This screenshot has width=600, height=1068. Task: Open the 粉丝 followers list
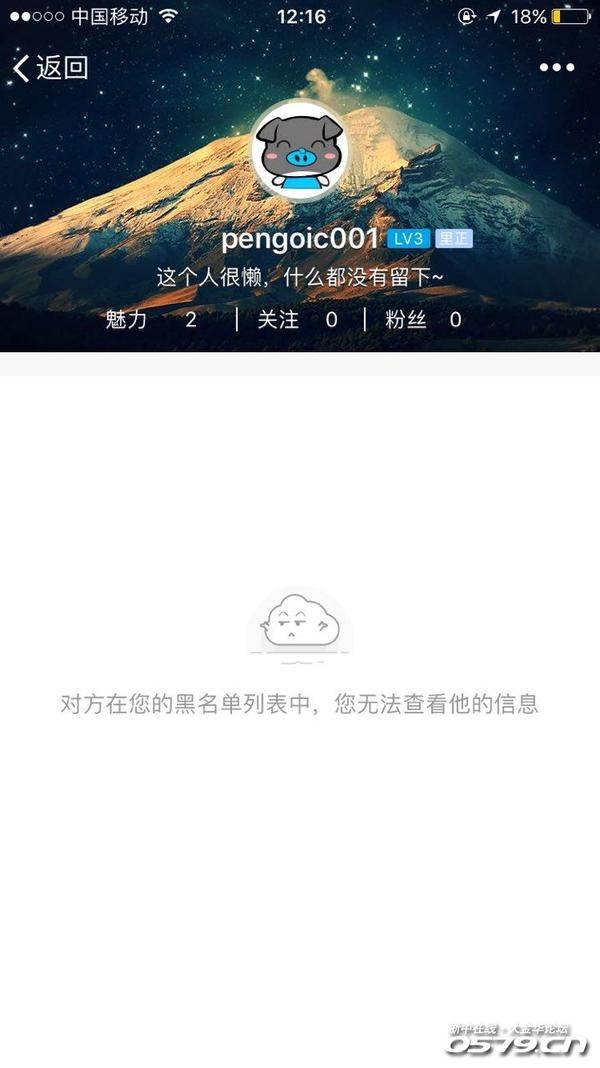pos(423,320)
